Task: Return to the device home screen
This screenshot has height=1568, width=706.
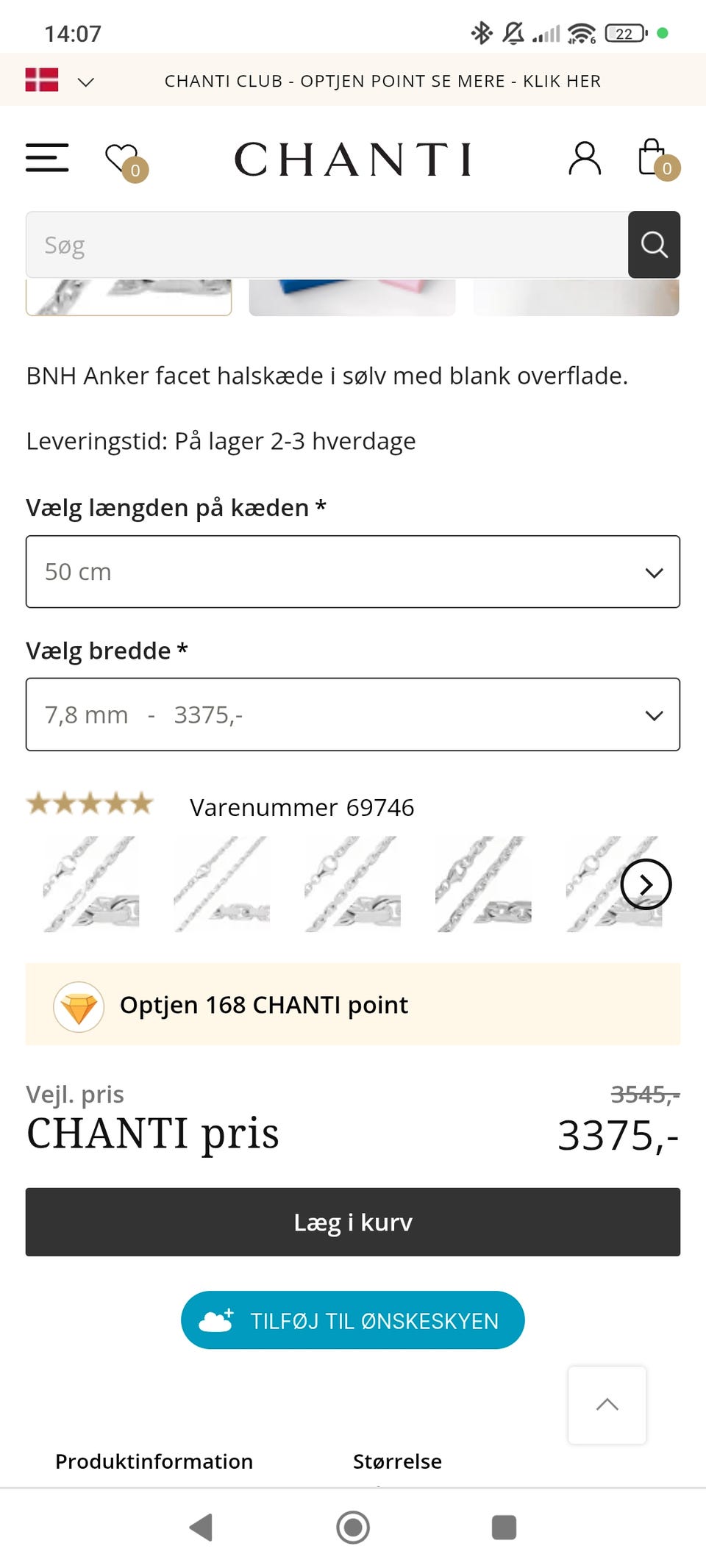Action: 353,1528
